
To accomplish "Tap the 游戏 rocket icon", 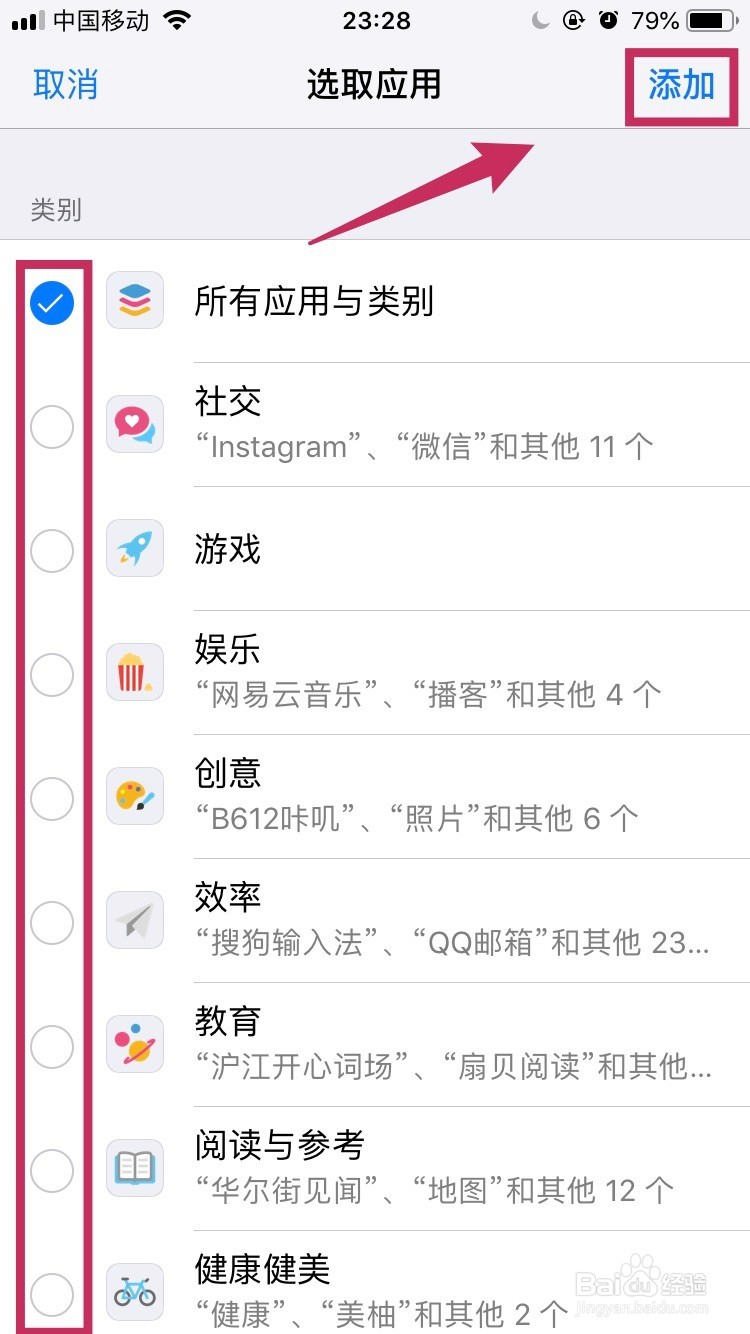I will click(134, 548).
